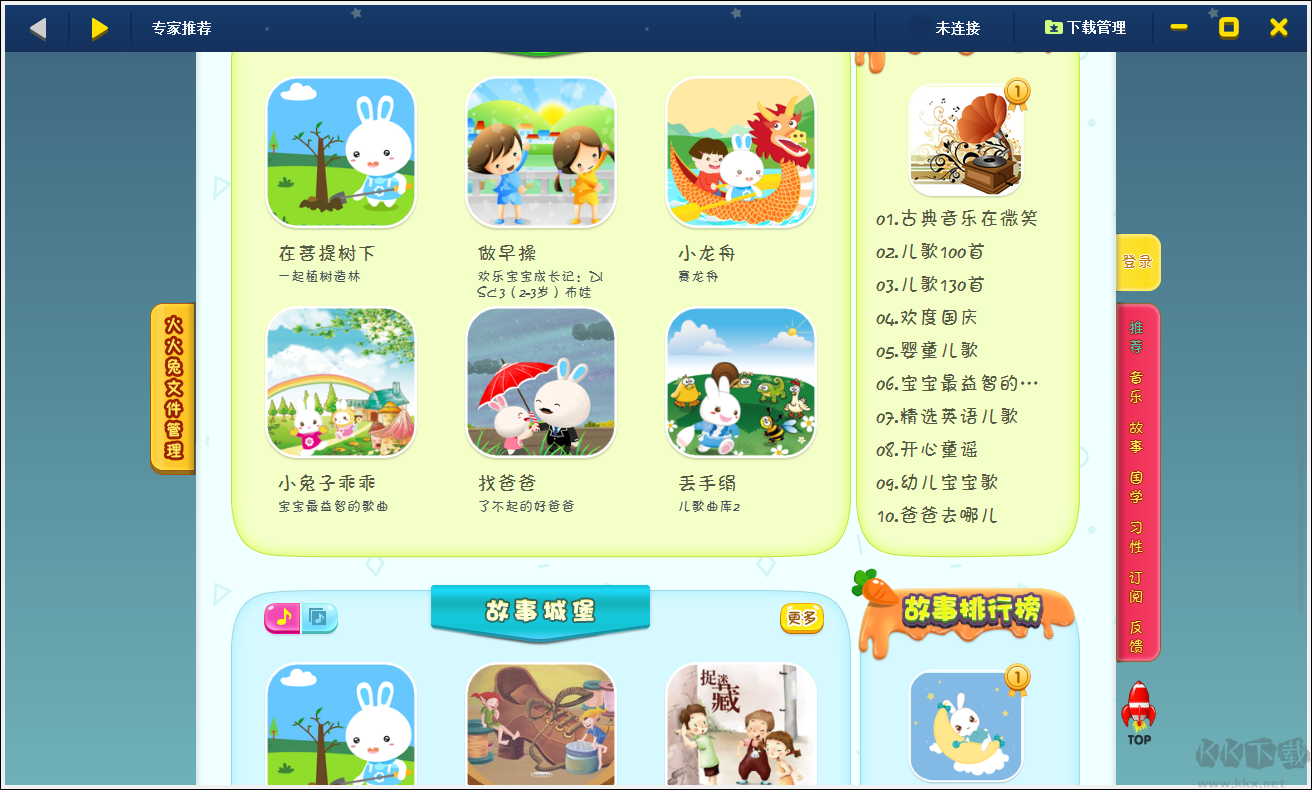Maximize the app window
Image resolution: width=1312 pixels, height=790 pixels.
1228,28
